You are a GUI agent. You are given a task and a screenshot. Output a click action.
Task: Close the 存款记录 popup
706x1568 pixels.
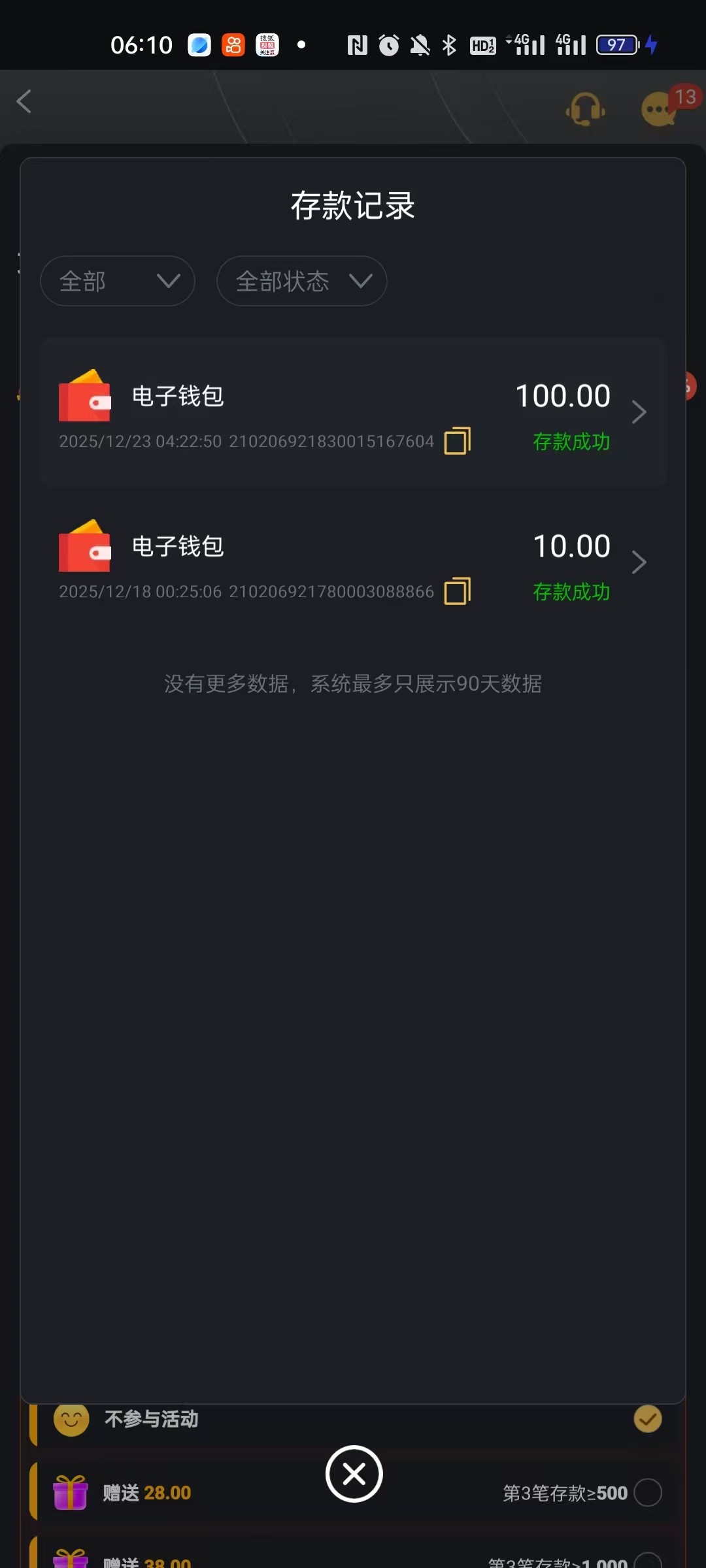354,1474
